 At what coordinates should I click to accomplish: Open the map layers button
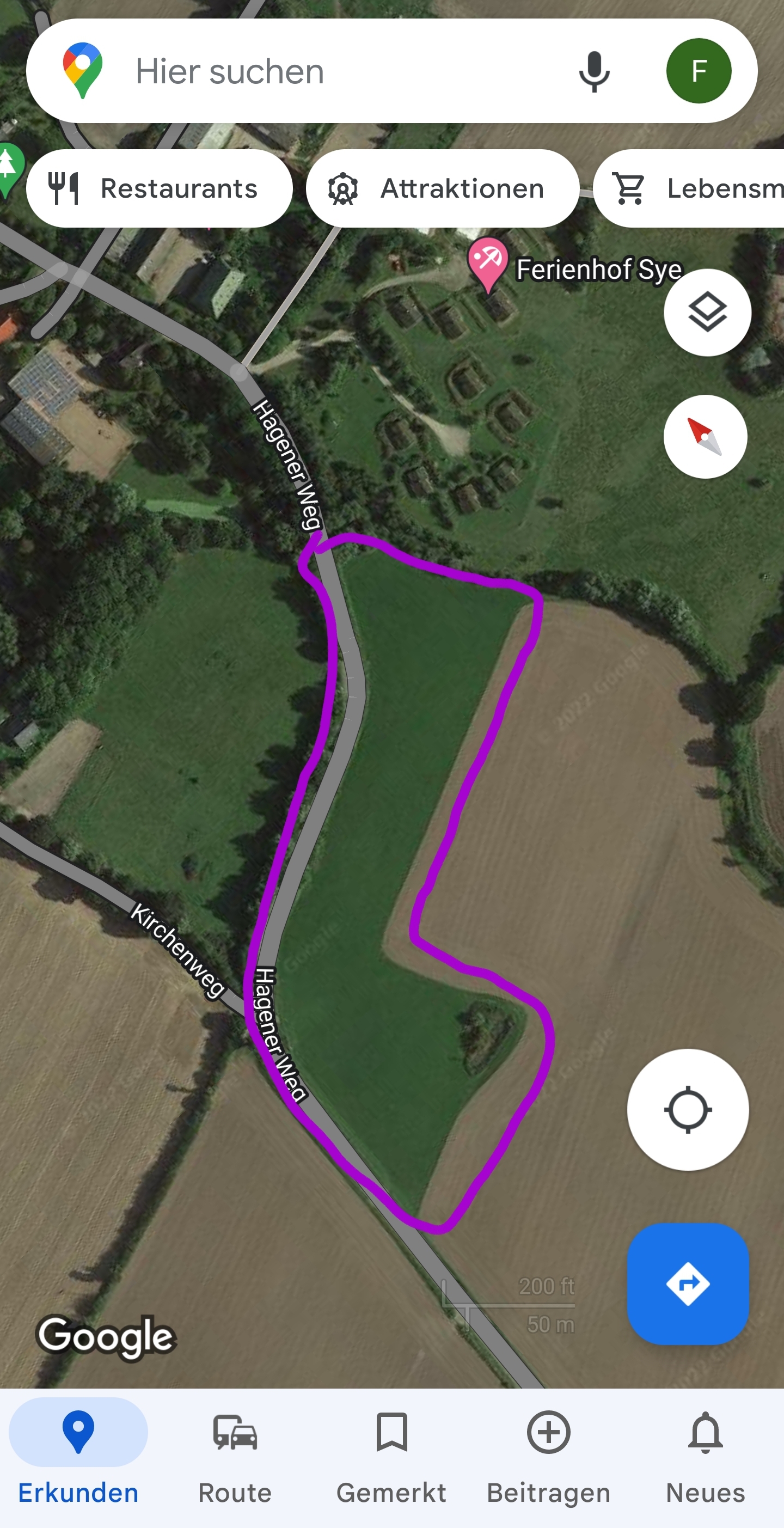pos(707,313)
